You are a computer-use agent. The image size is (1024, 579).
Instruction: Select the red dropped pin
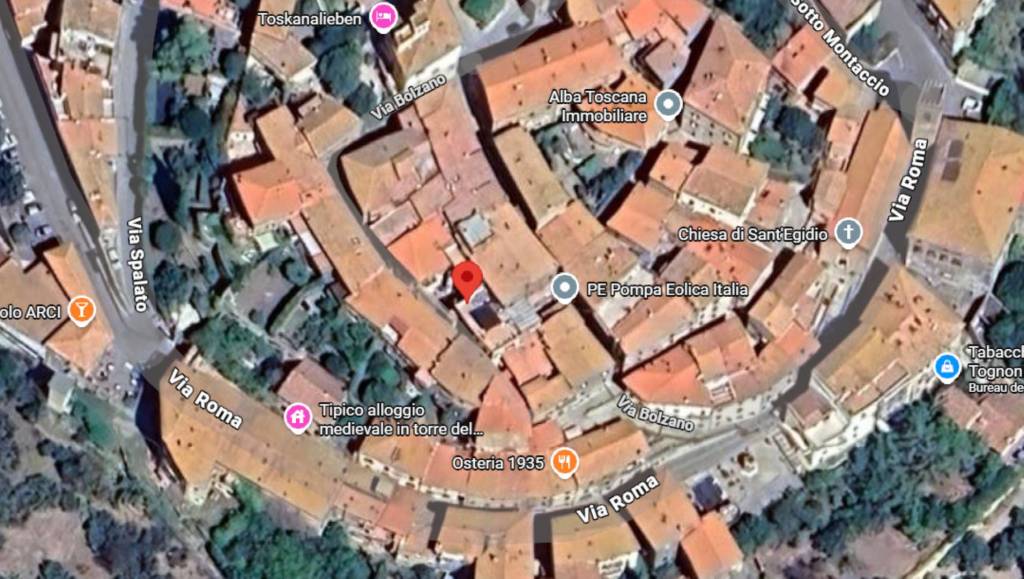tap(467, 280)
